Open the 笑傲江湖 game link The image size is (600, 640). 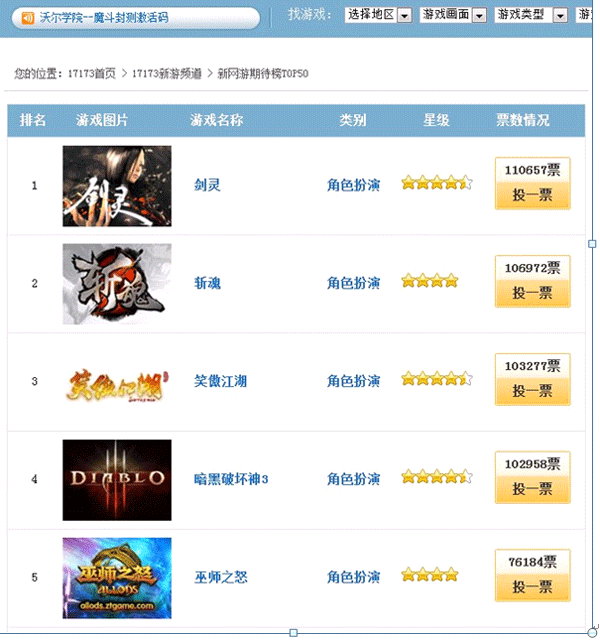[220, 381]
